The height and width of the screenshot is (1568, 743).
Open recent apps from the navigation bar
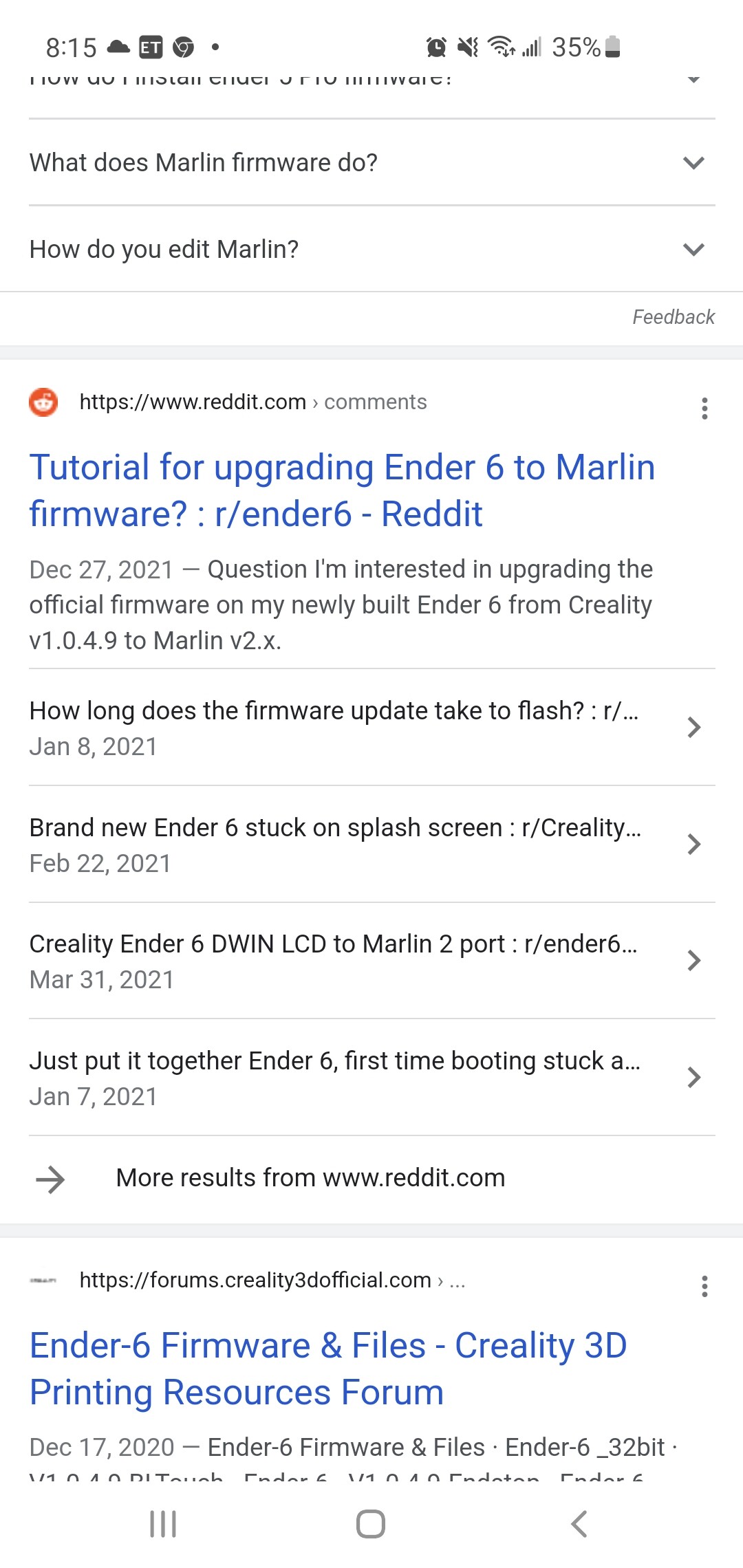[163, 1524]
